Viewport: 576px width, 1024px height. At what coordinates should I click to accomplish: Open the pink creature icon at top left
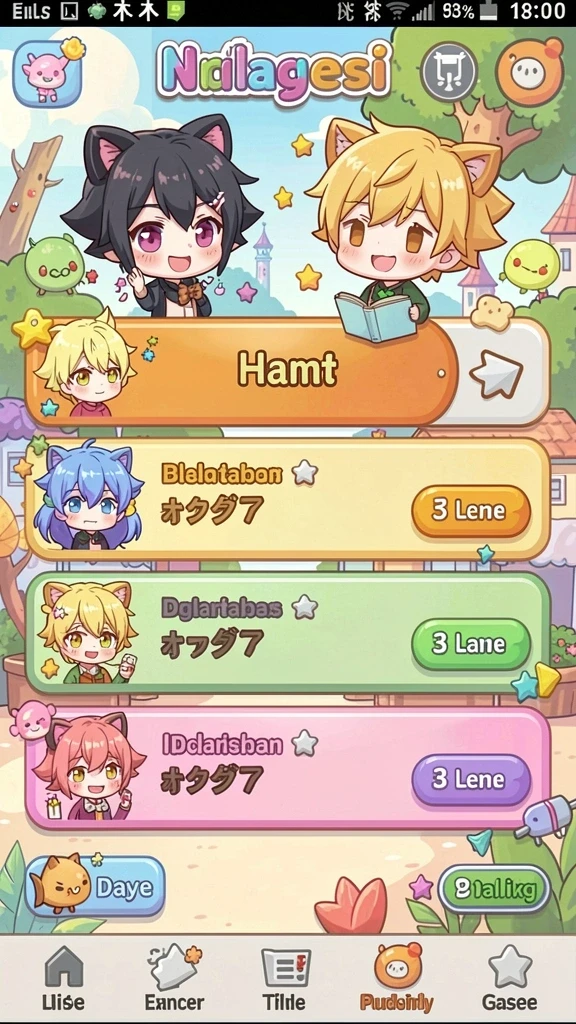47,73
